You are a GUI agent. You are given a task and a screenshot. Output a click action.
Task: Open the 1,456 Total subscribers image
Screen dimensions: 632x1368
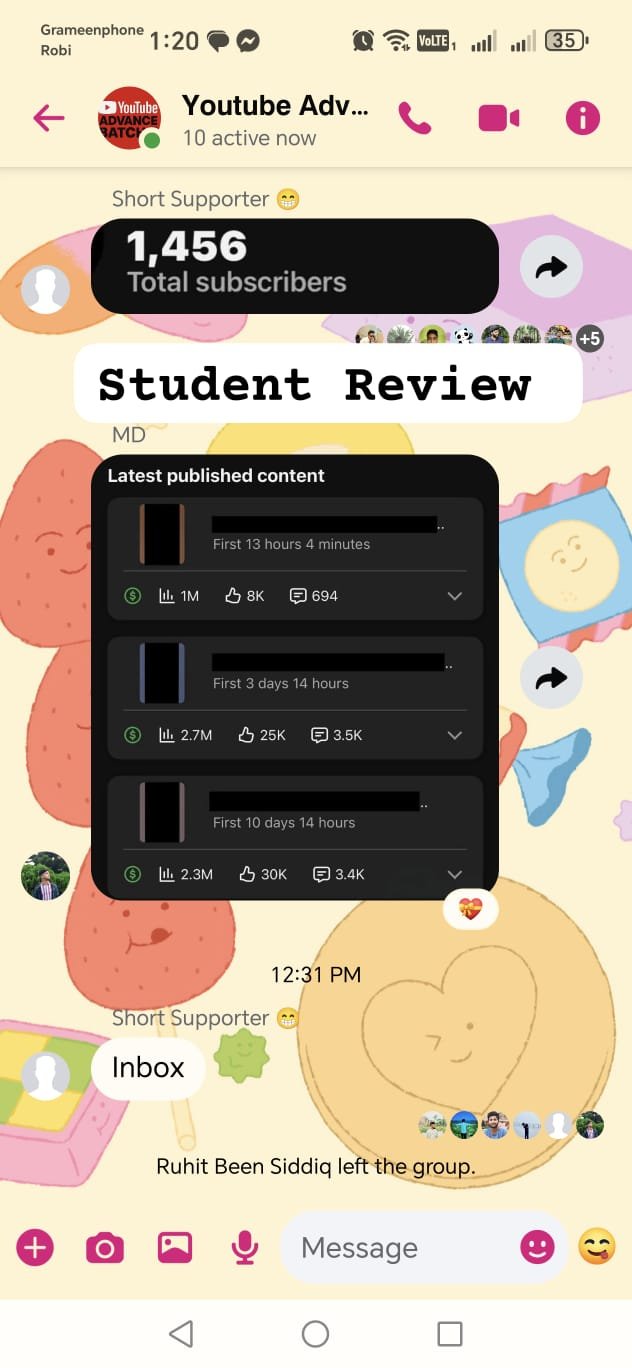click(295, 266)
